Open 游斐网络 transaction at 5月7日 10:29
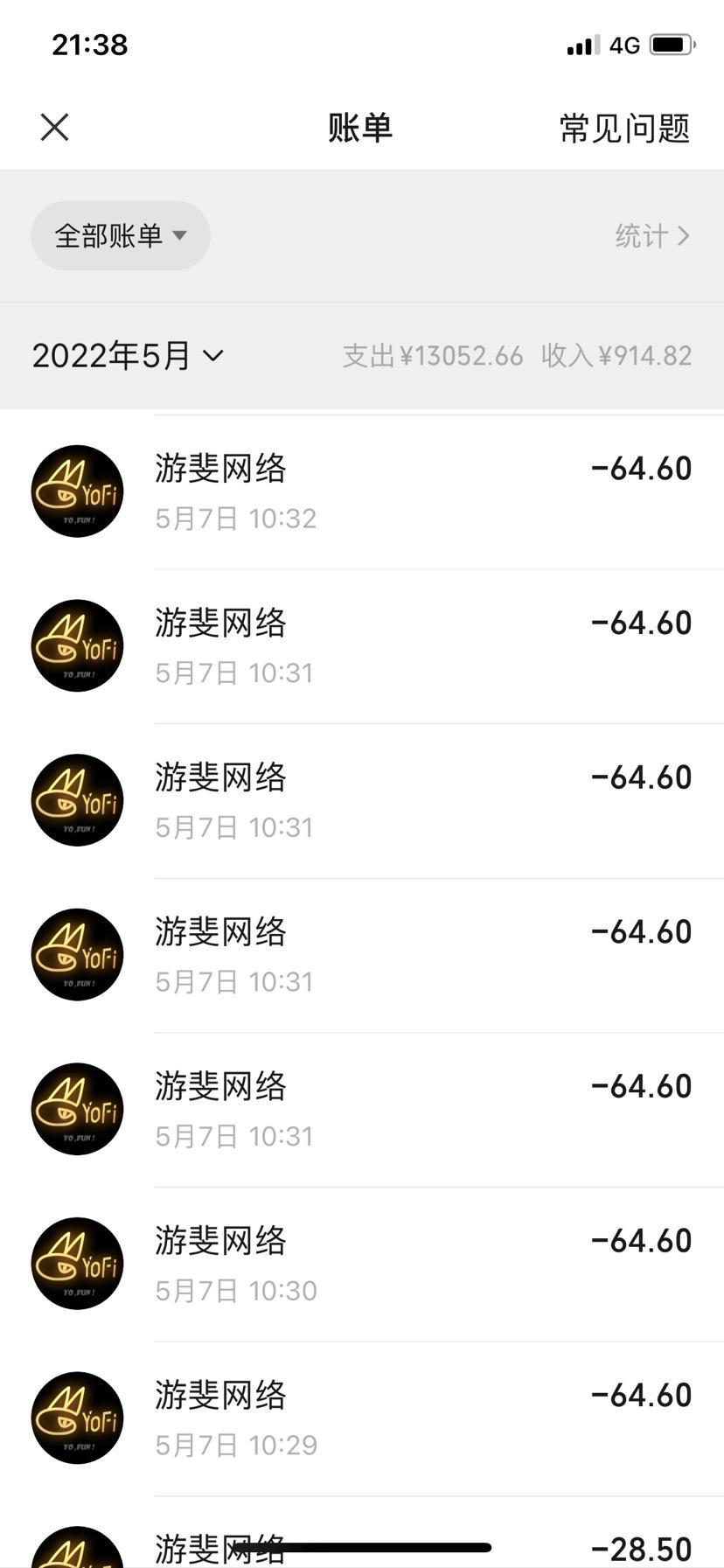This screenshot has height=1568, width=724. (x=362, y=1418)
